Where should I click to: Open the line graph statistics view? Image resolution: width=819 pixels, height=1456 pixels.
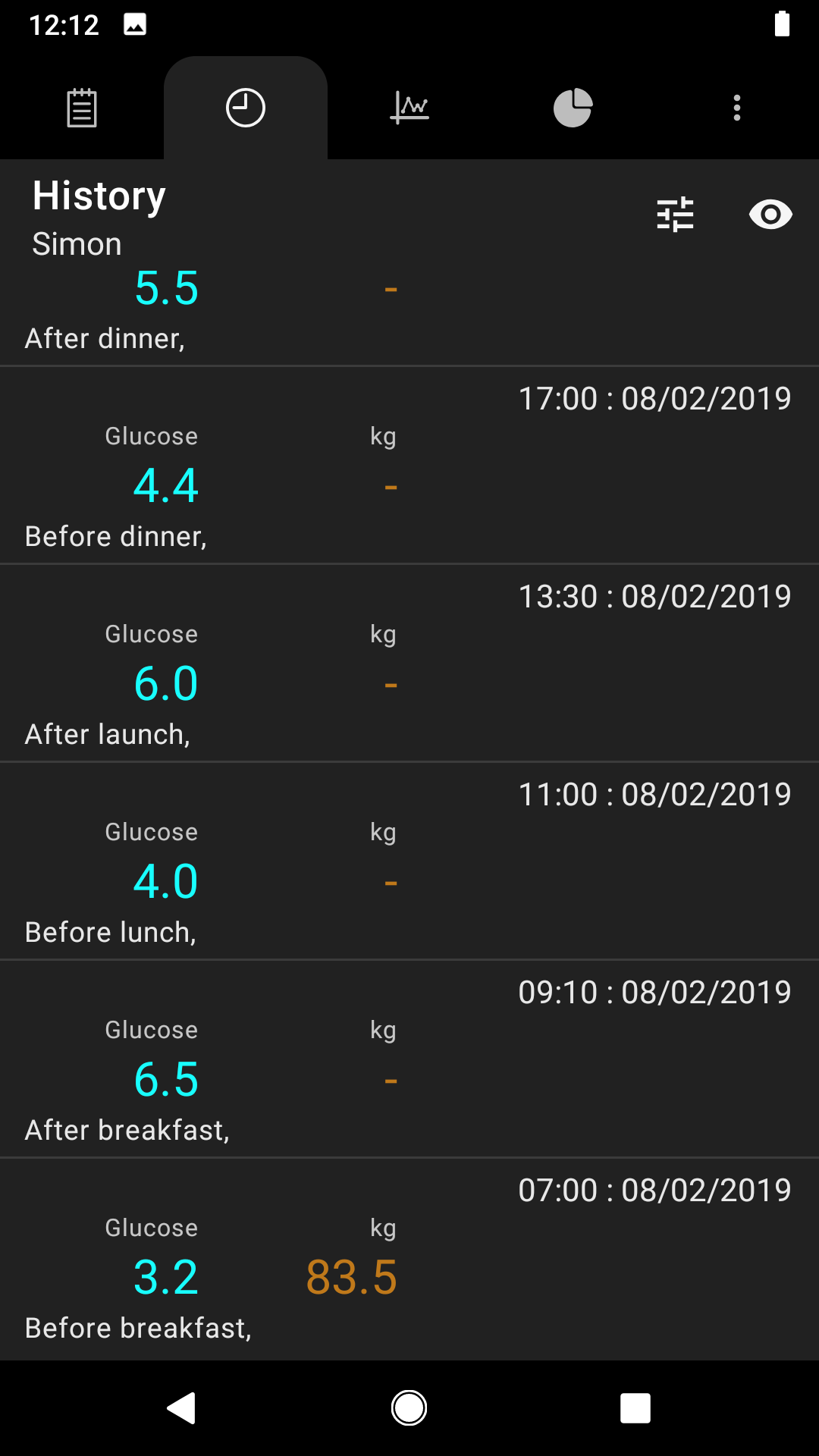tap(409, 108)
